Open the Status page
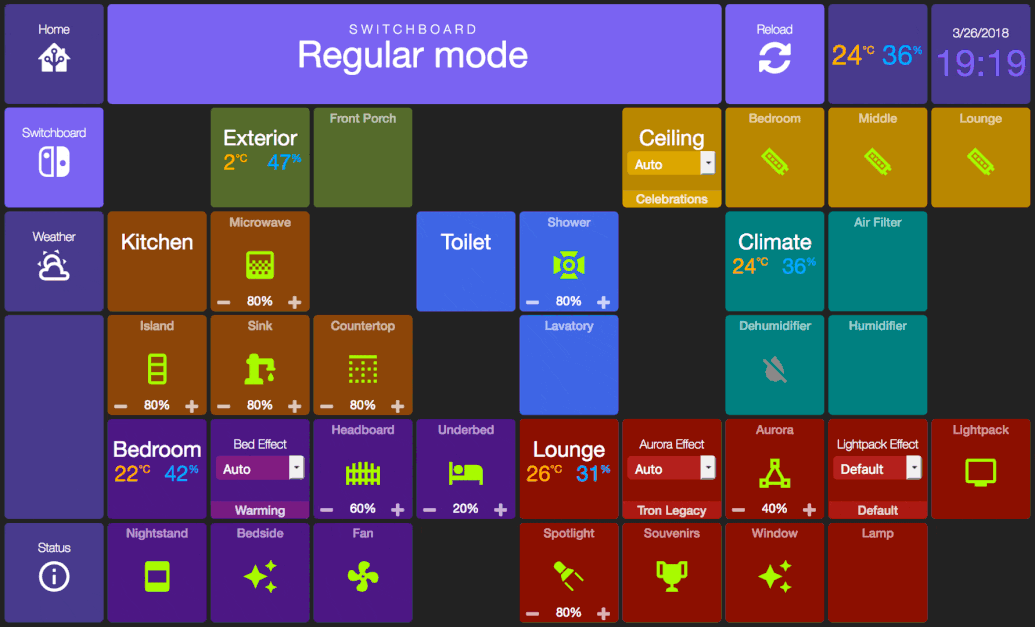Image resolution: width=1035 pixels, height=627 pixels. tap(54, 571)
